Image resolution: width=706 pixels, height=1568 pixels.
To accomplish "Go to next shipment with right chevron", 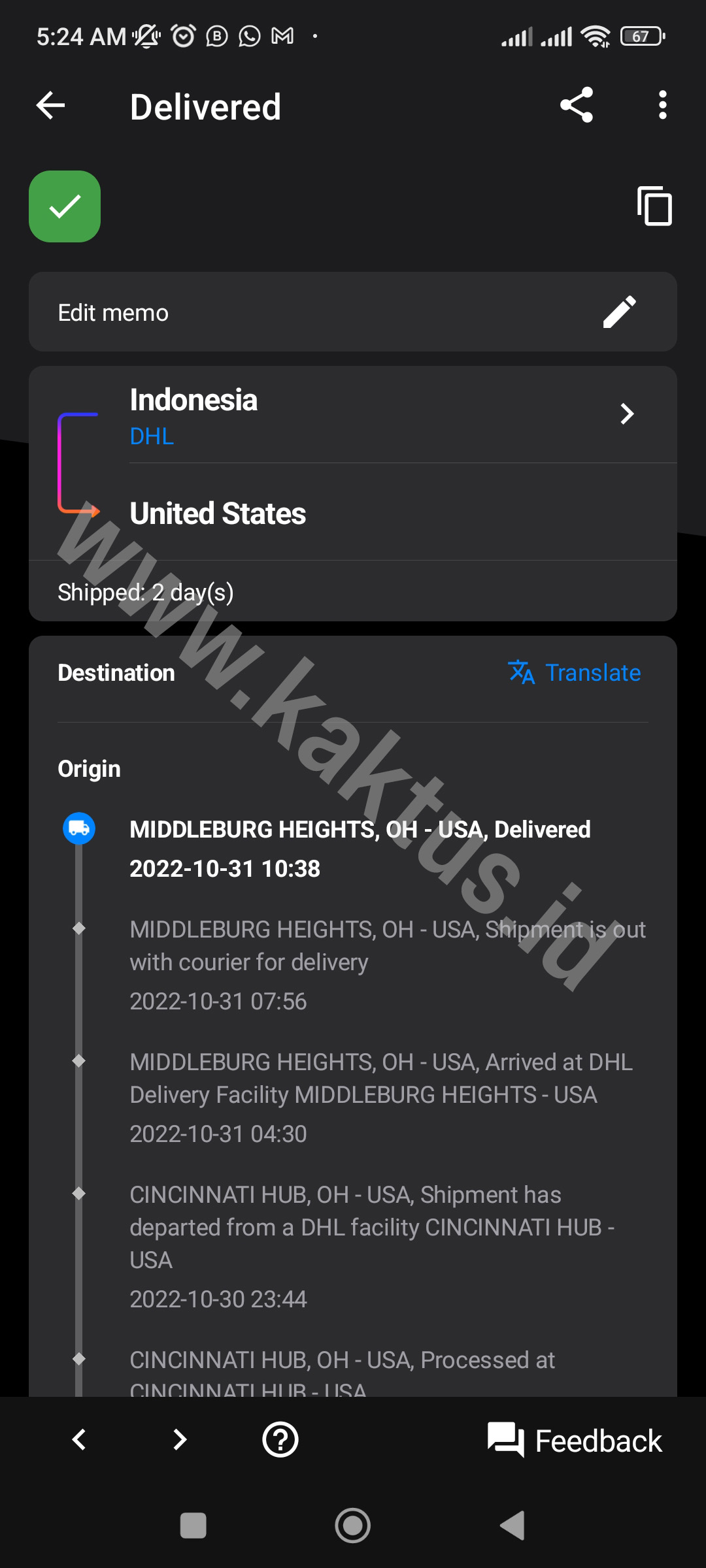I will (180, 1439).
